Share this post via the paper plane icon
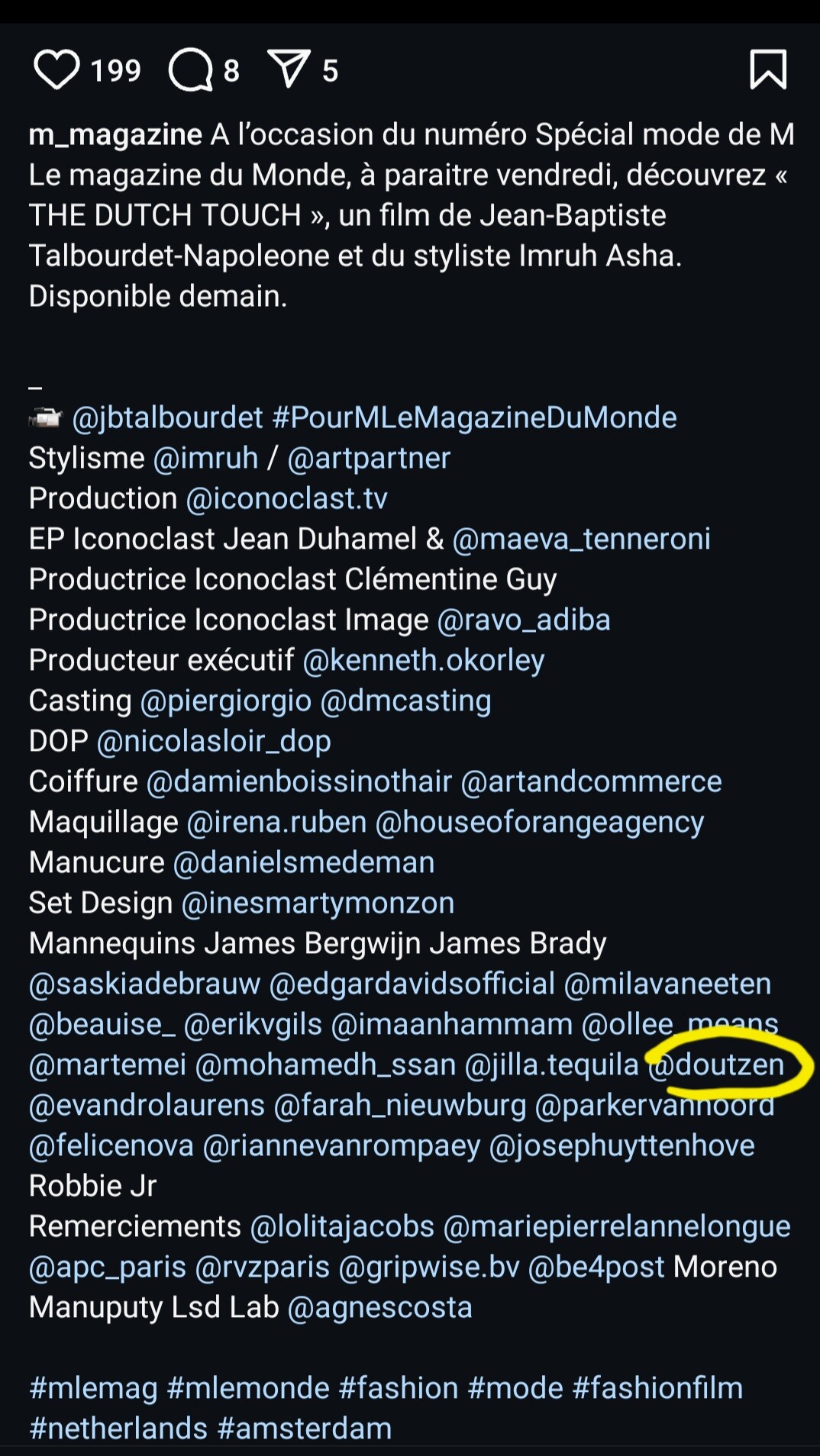 pyautogui.click(x=289, y=69)
